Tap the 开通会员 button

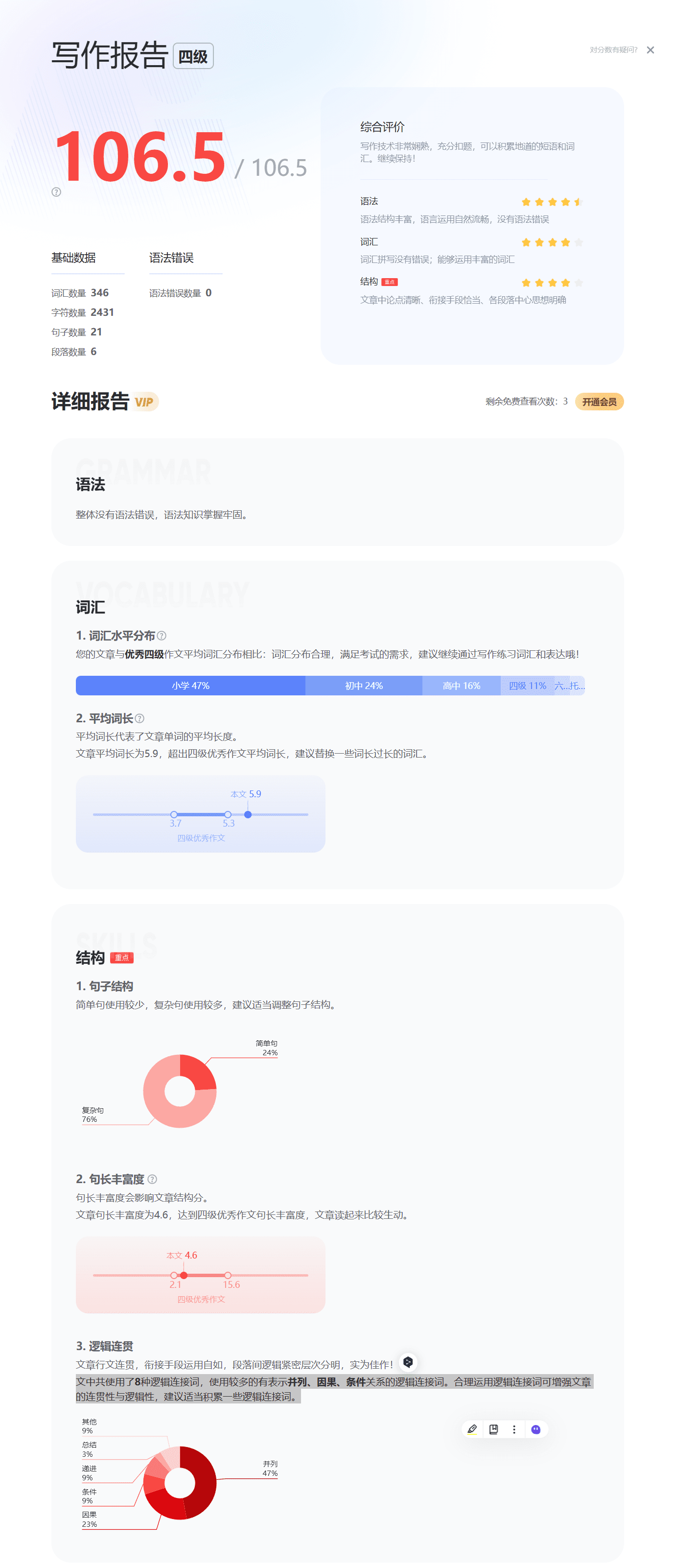tap(599, 402)
